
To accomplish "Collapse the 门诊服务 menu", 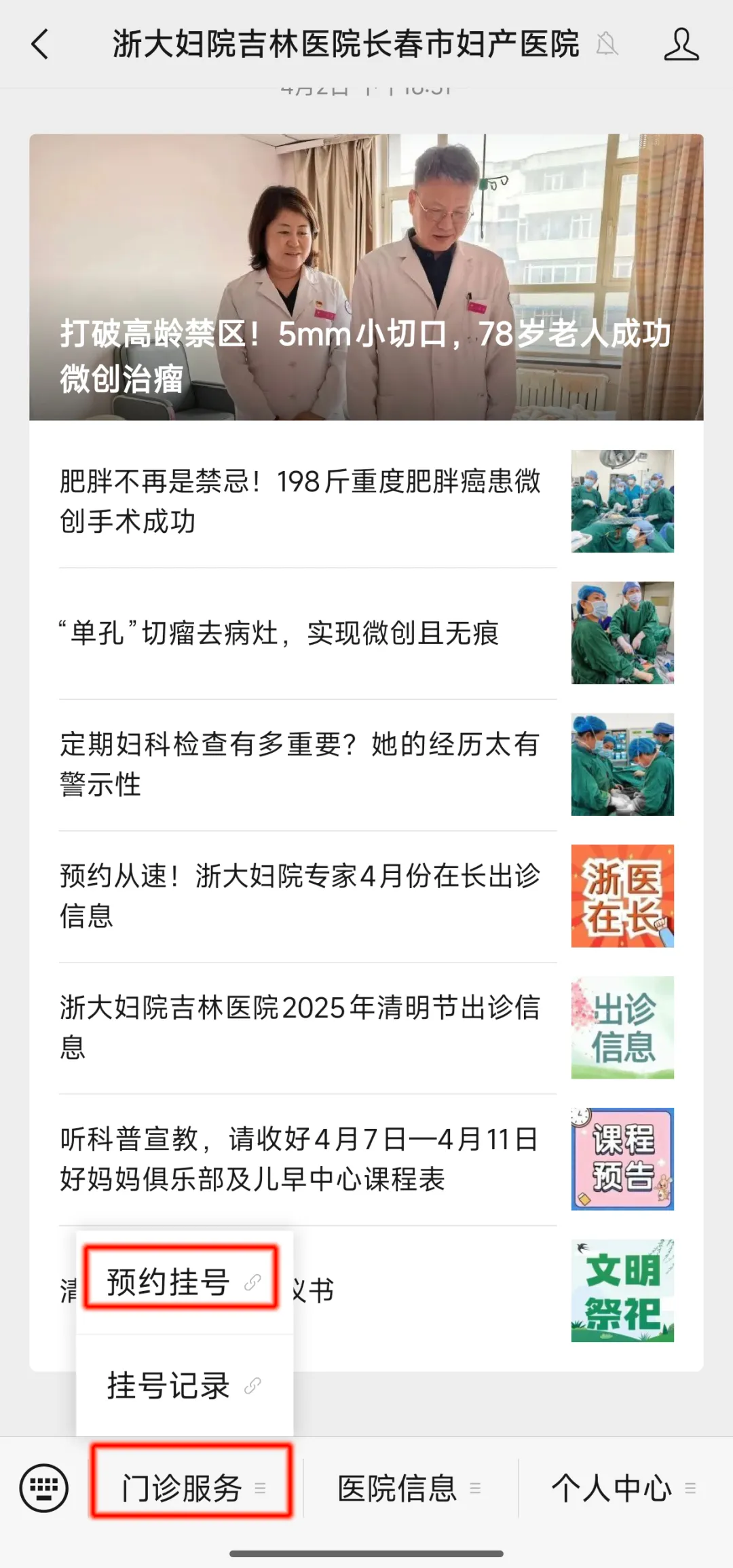I will [192, 1489].
